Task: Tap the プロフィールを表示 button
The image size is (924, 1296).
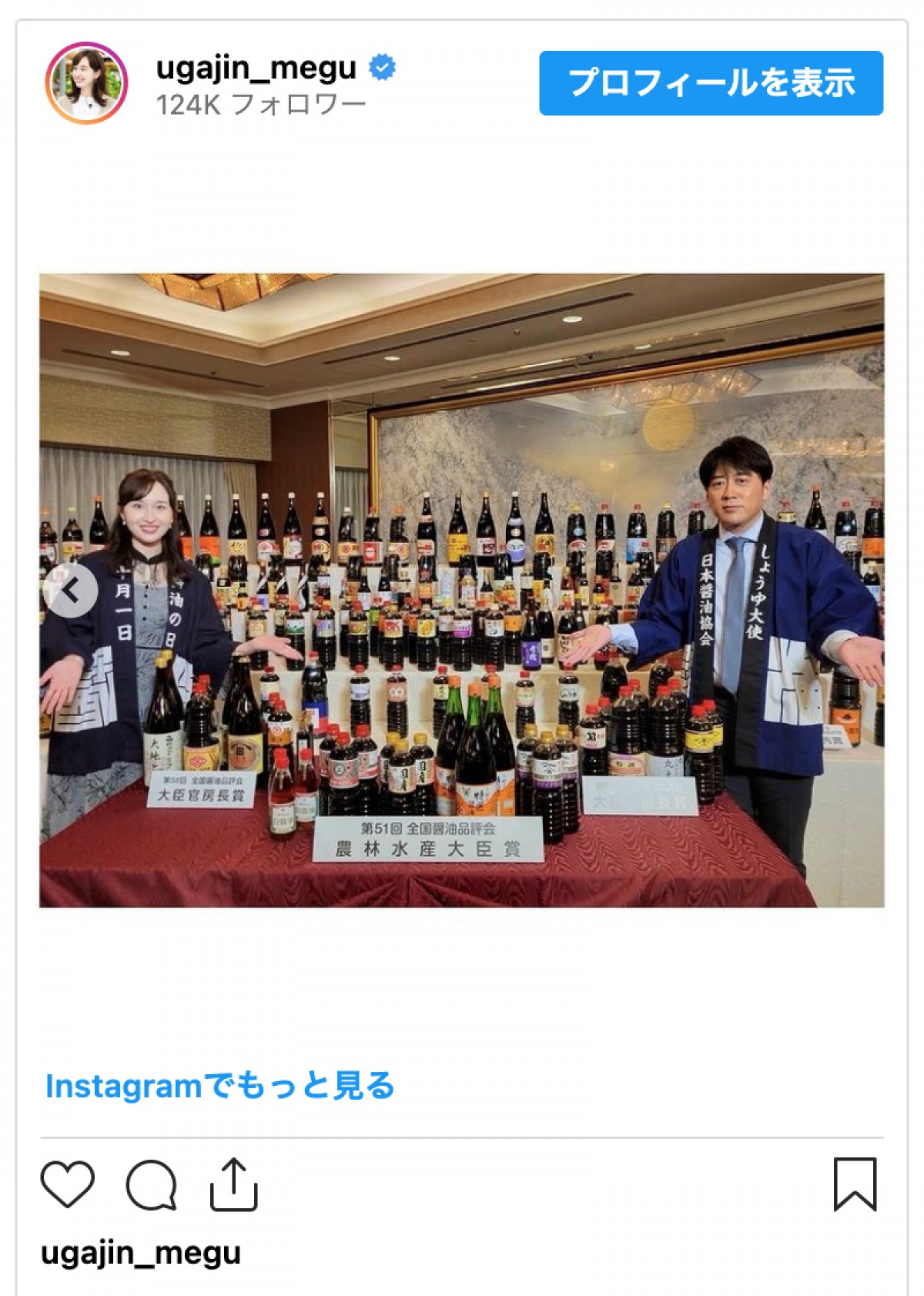Action: (711, 83)
